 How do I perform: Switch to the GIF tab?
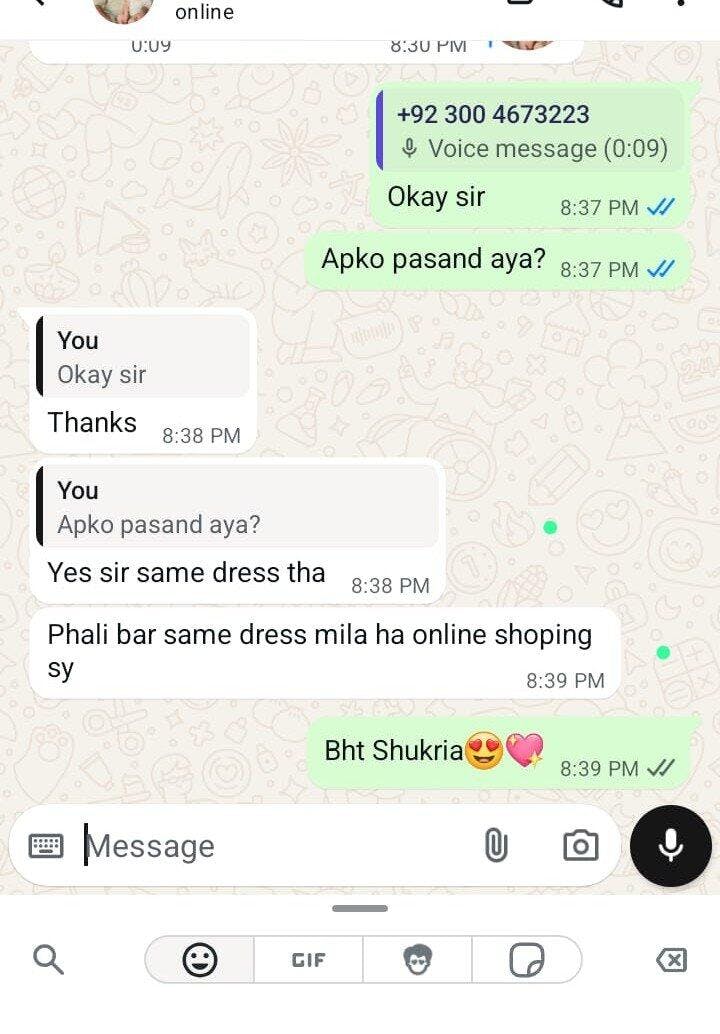click(x=308, y=961)
